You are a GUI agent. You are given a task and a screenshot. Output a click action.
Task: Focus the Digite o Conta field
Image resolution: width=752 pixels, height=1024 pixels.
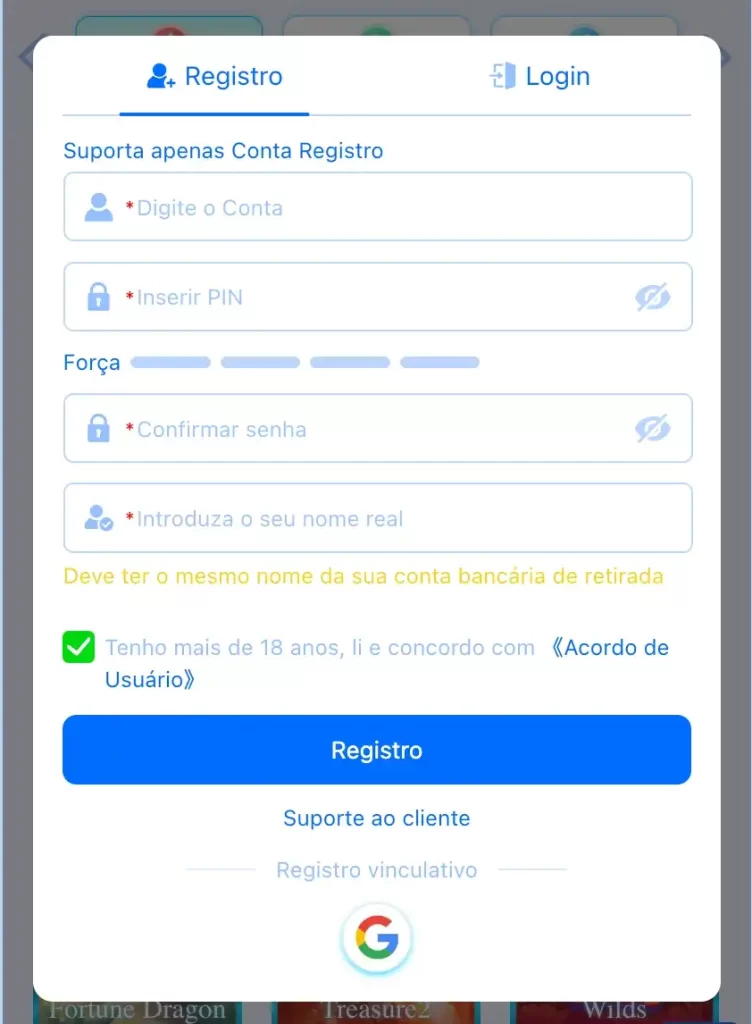pos(400,208)
